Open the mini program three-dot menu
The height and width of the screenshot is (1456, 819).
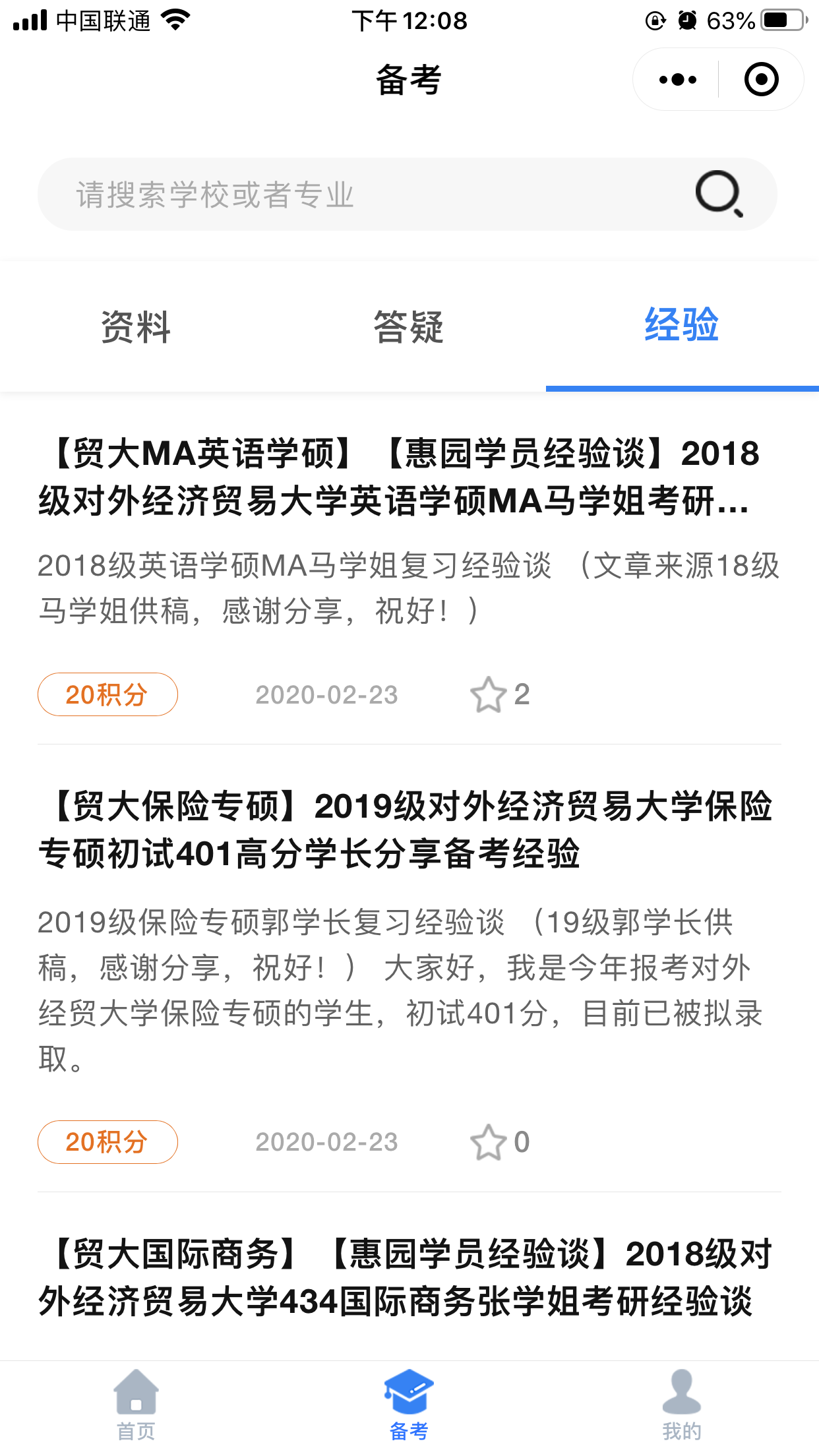point(677,80)
